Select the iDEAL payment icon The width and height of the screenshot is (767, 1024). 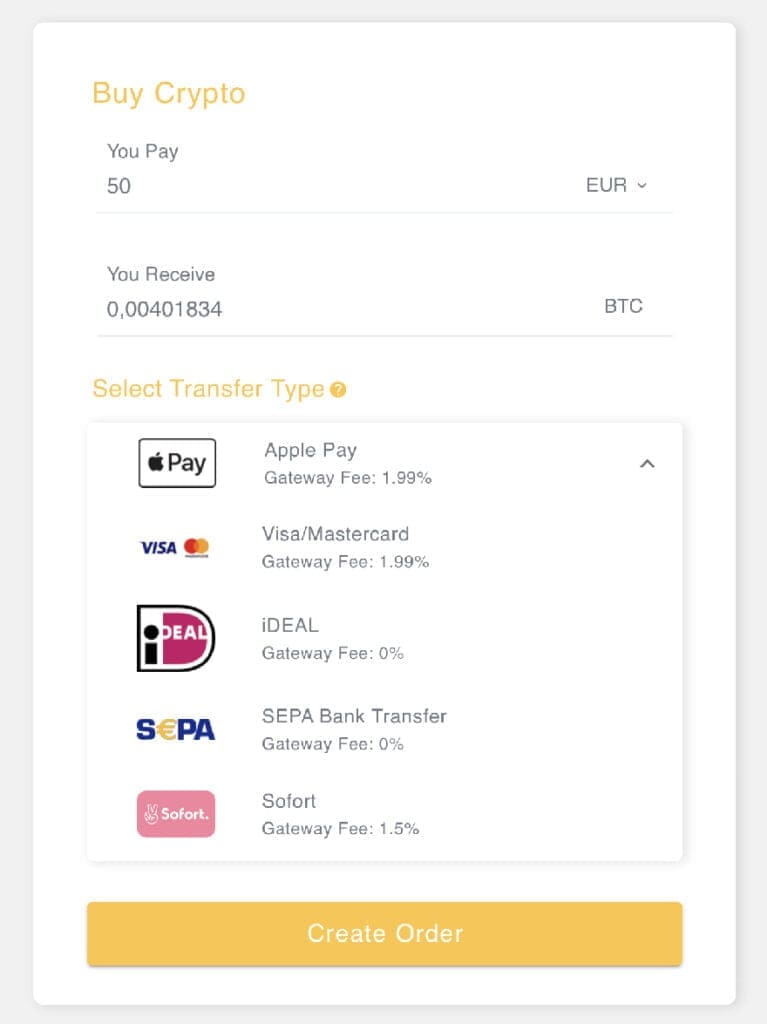pos(176,638)
